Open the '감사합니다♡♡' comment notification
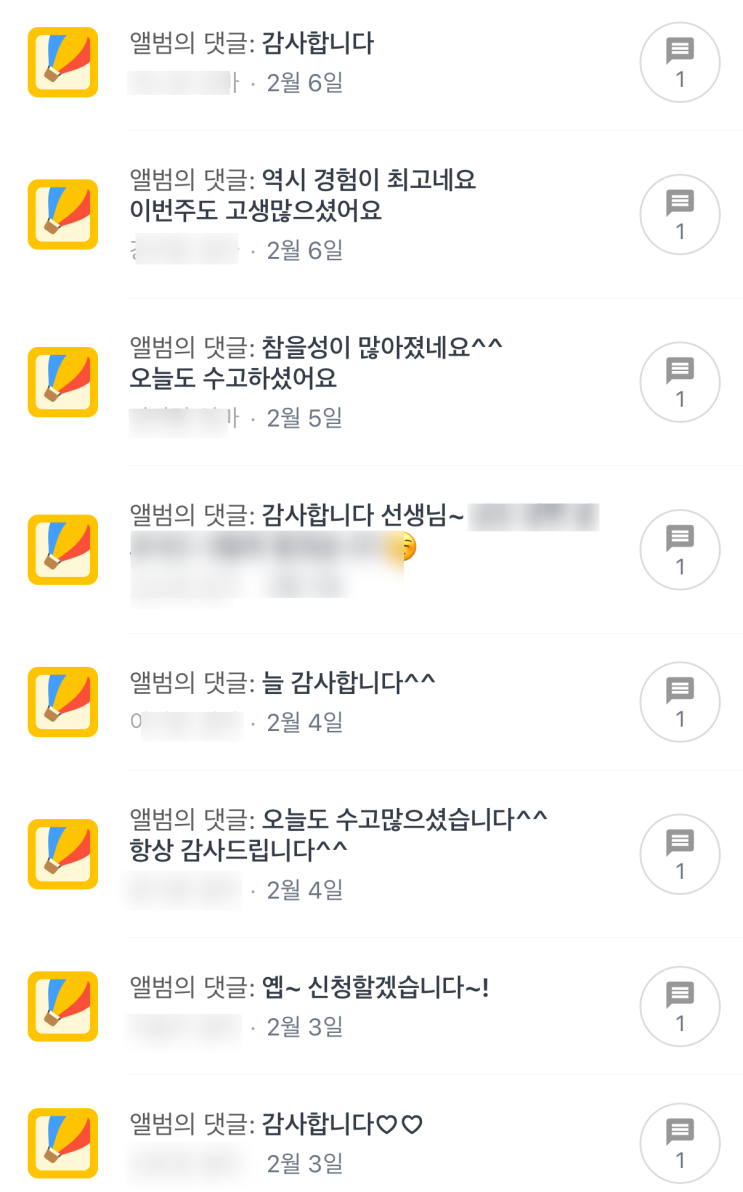 (x=342, y=1124)
